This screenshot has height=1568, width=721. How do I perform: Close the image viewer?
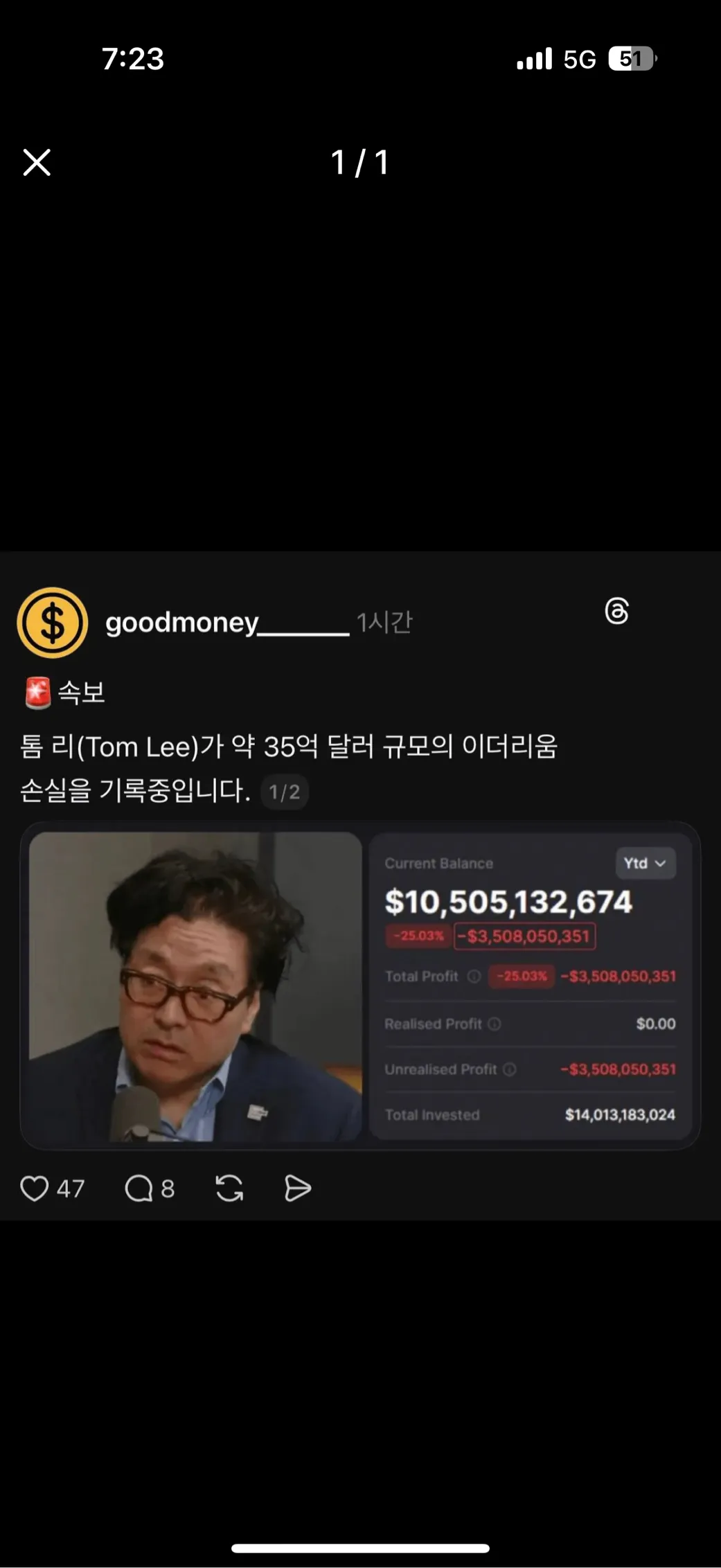point(37,163)
